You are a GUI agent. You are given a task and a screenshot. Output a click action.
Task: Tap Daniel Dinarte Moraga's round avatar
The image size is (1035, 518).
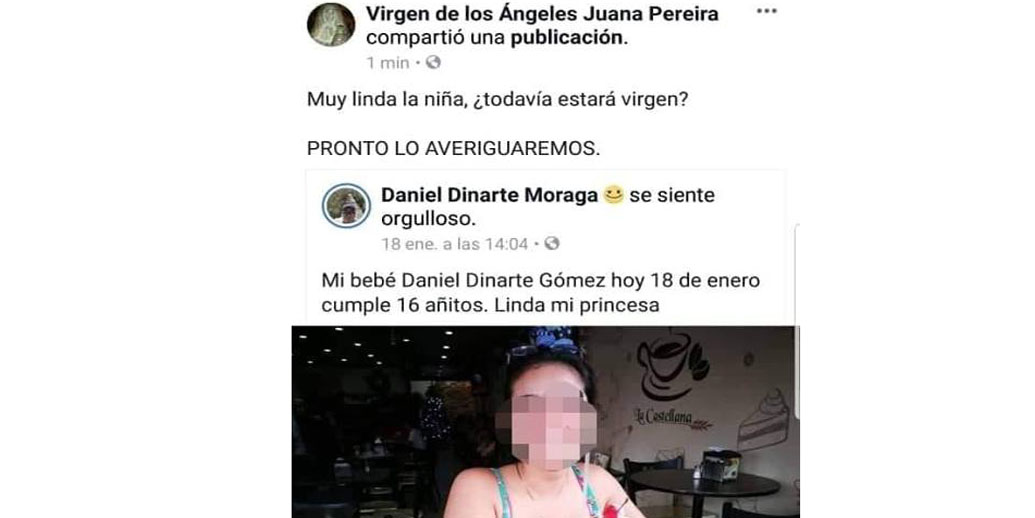coord(347,208)
